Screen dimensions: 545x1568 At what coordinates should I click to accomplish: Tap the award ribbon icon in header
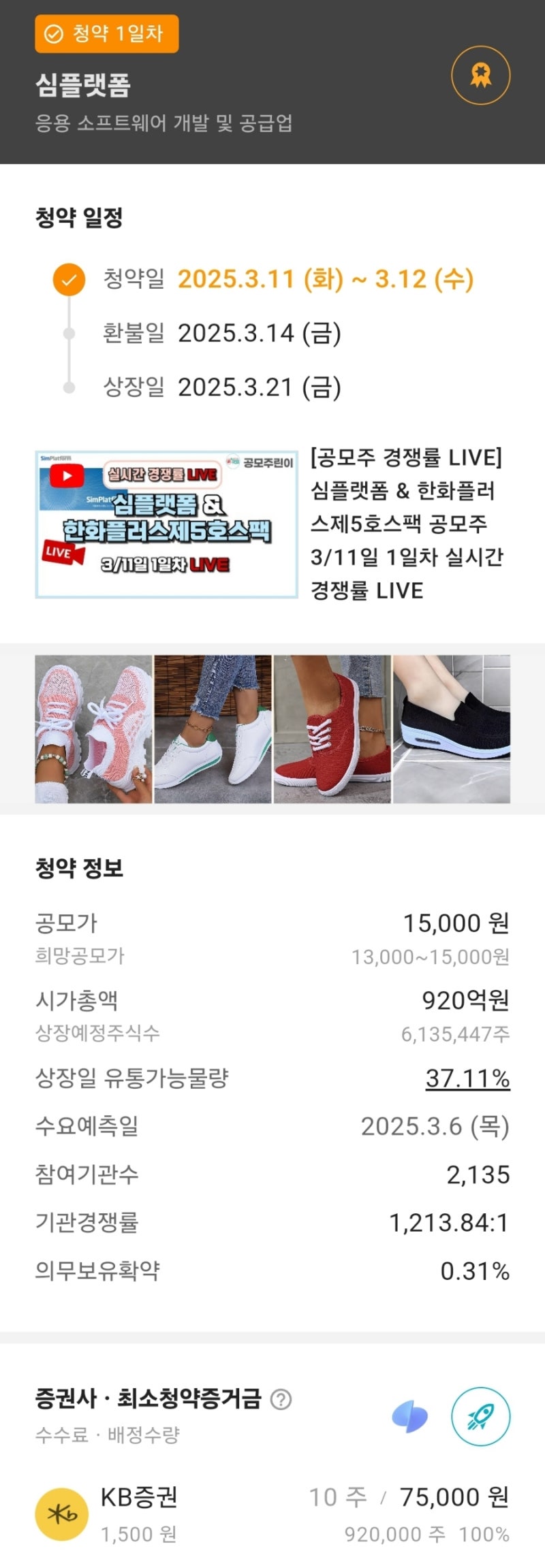coord(480,75)
